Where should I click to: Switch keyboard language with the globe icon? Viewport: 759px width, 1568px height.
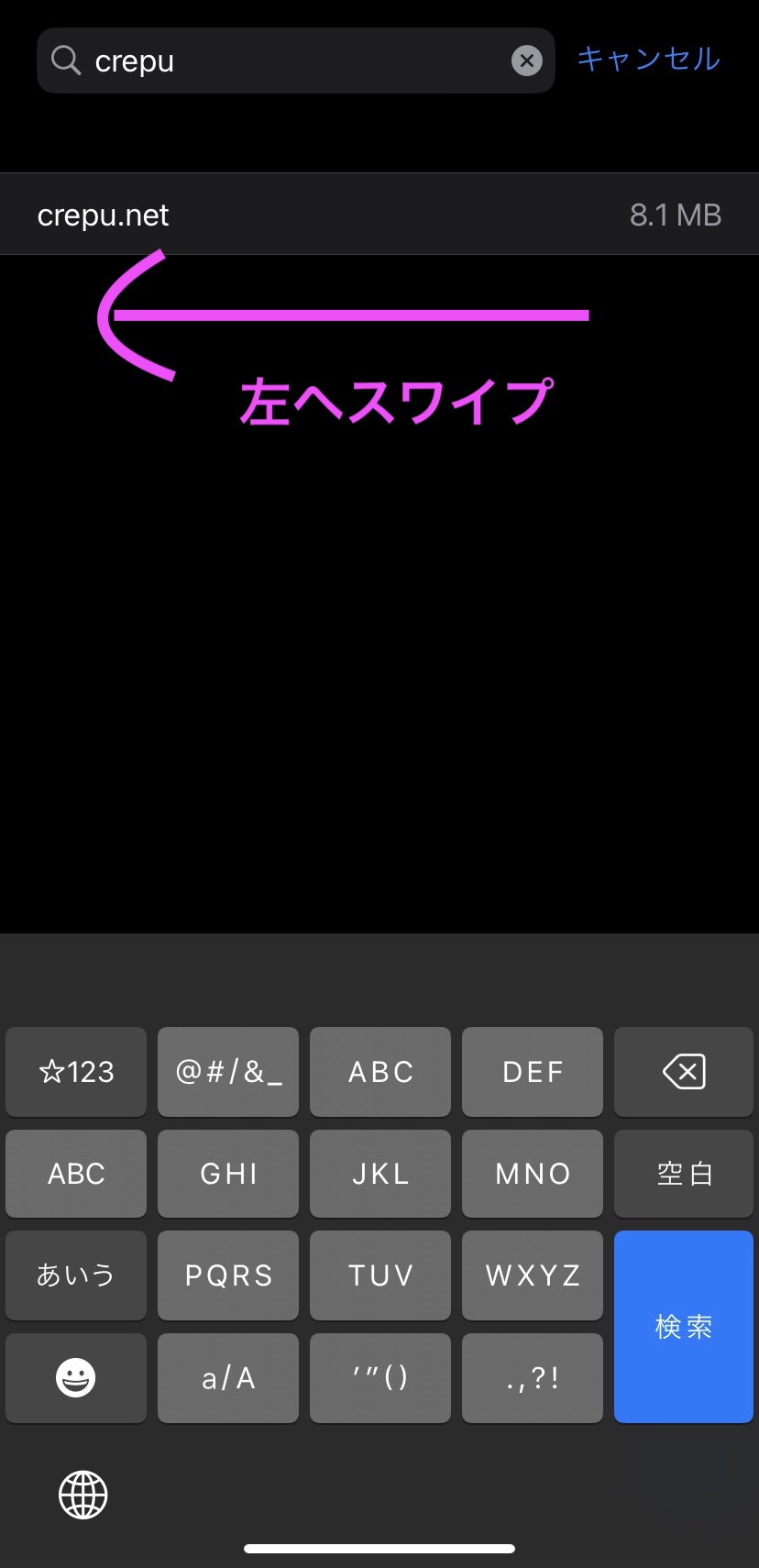(x=83, y=1495)
